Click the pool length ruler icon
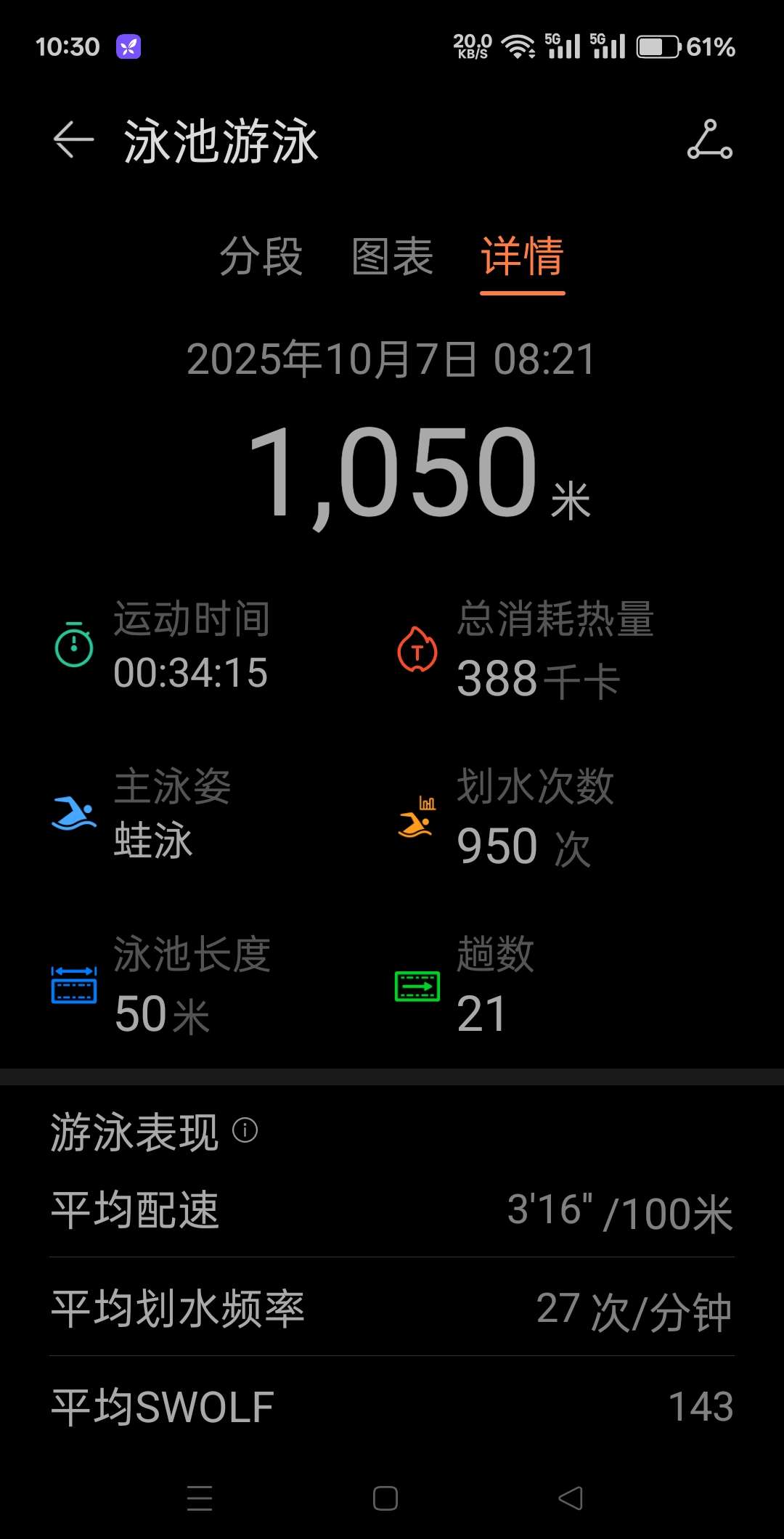This screenshot has height=1539, width=784. 73,986
